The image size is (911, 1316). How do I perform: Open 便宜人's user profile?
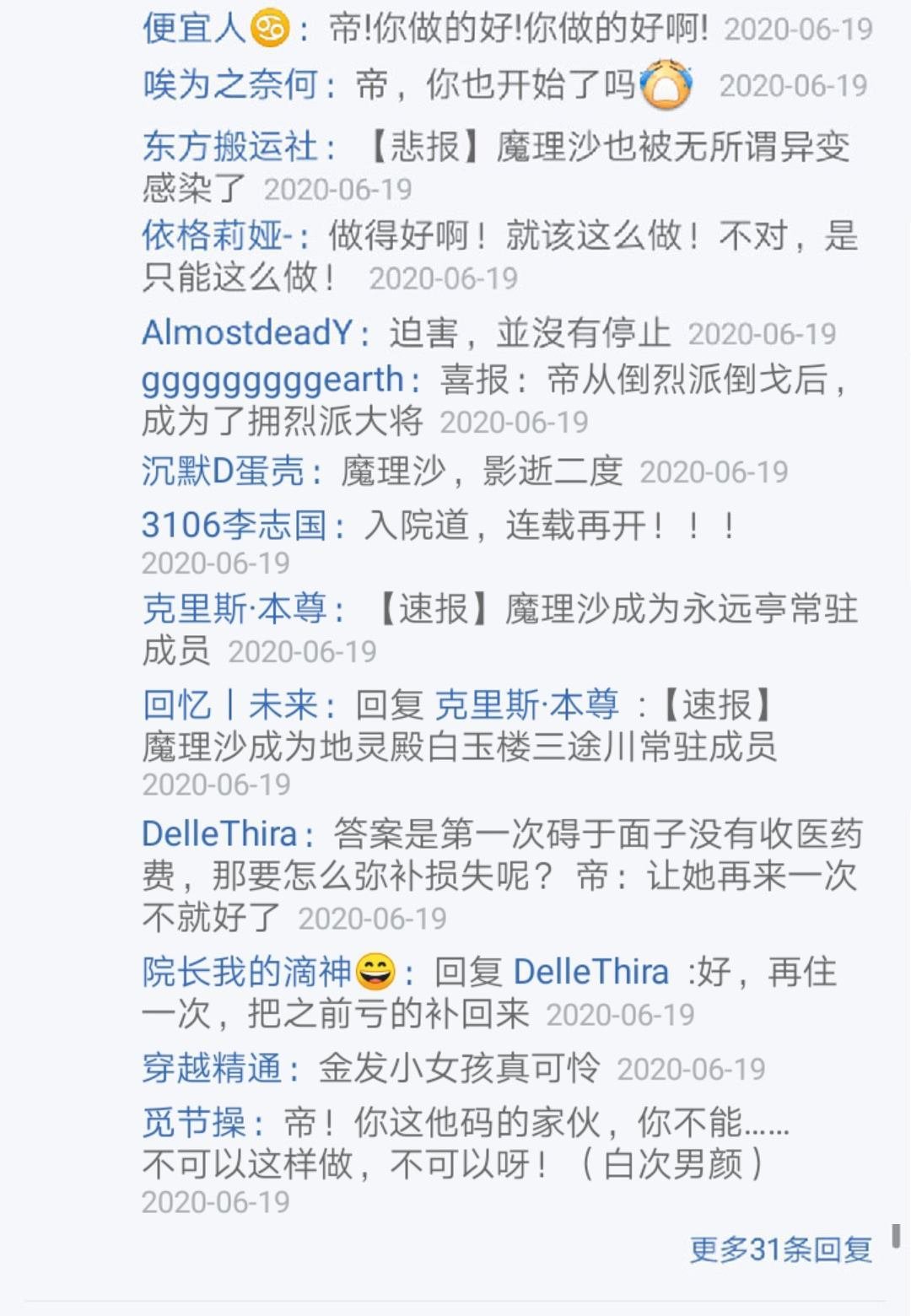click(194, 30)
